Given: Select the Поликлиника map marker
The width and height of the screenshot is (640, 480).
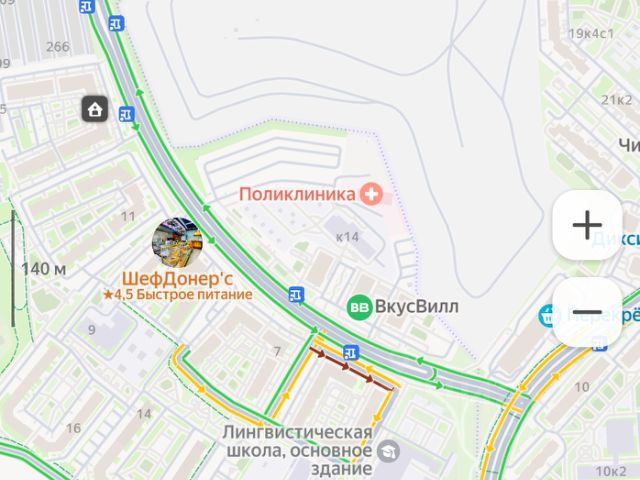Looking at the screenshot, I should [x=372, y=193].
